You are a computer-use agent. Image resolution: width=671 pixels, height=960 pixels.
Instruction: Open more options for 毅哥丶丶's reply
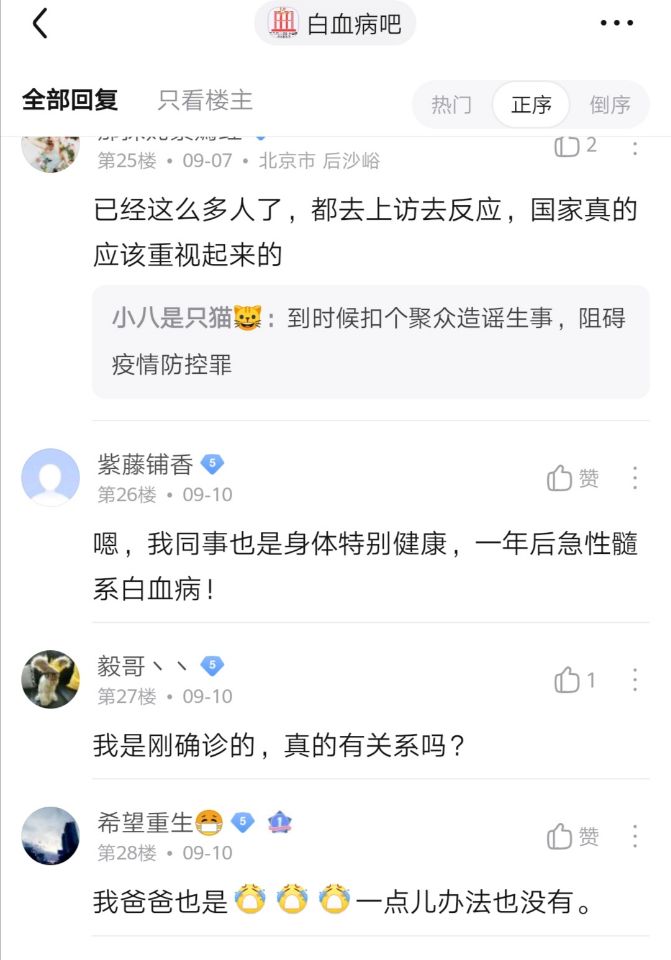634,681
